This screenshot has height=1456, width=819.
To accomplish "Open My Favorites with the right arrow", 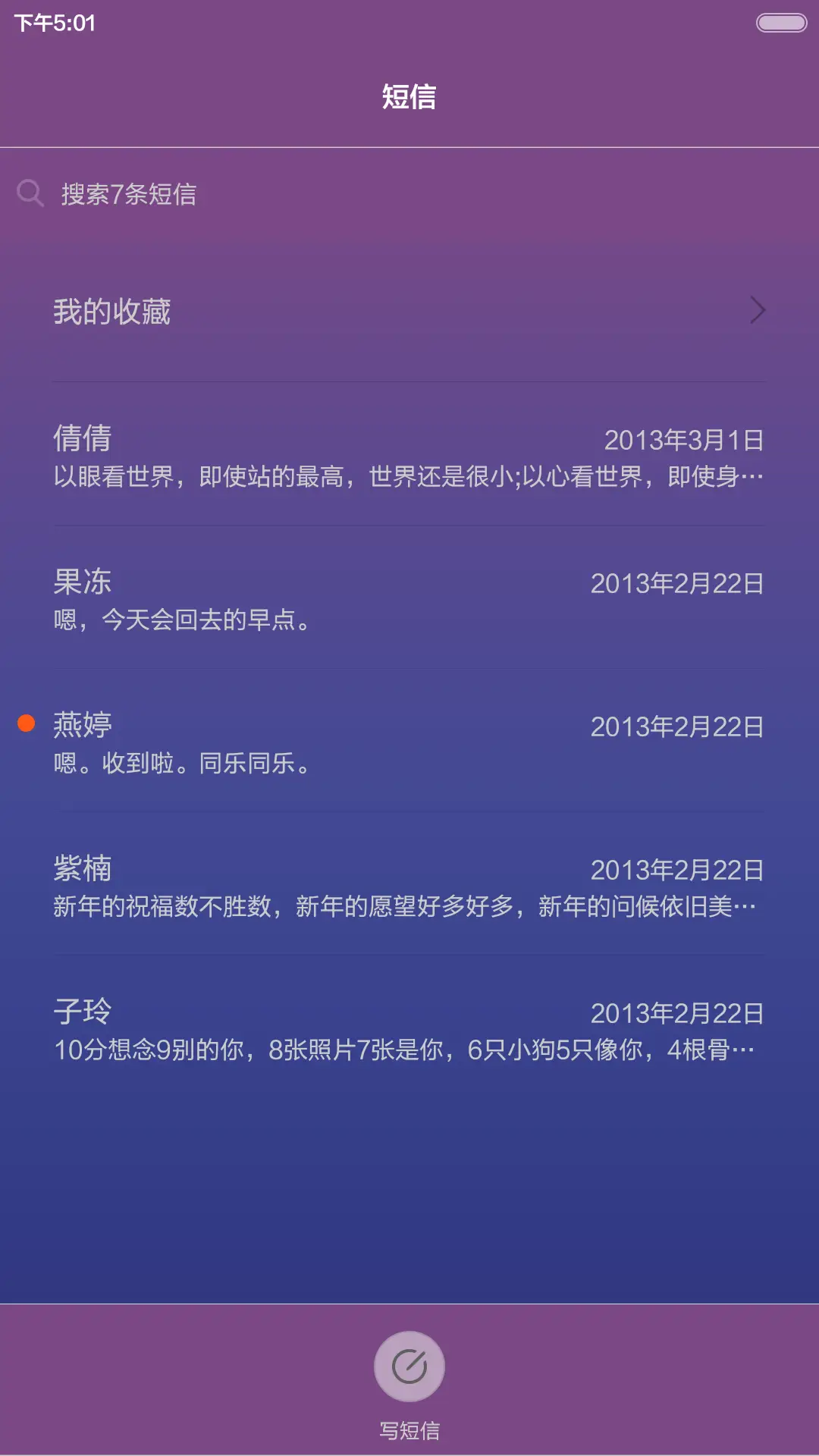I will (x=758, y=311).
